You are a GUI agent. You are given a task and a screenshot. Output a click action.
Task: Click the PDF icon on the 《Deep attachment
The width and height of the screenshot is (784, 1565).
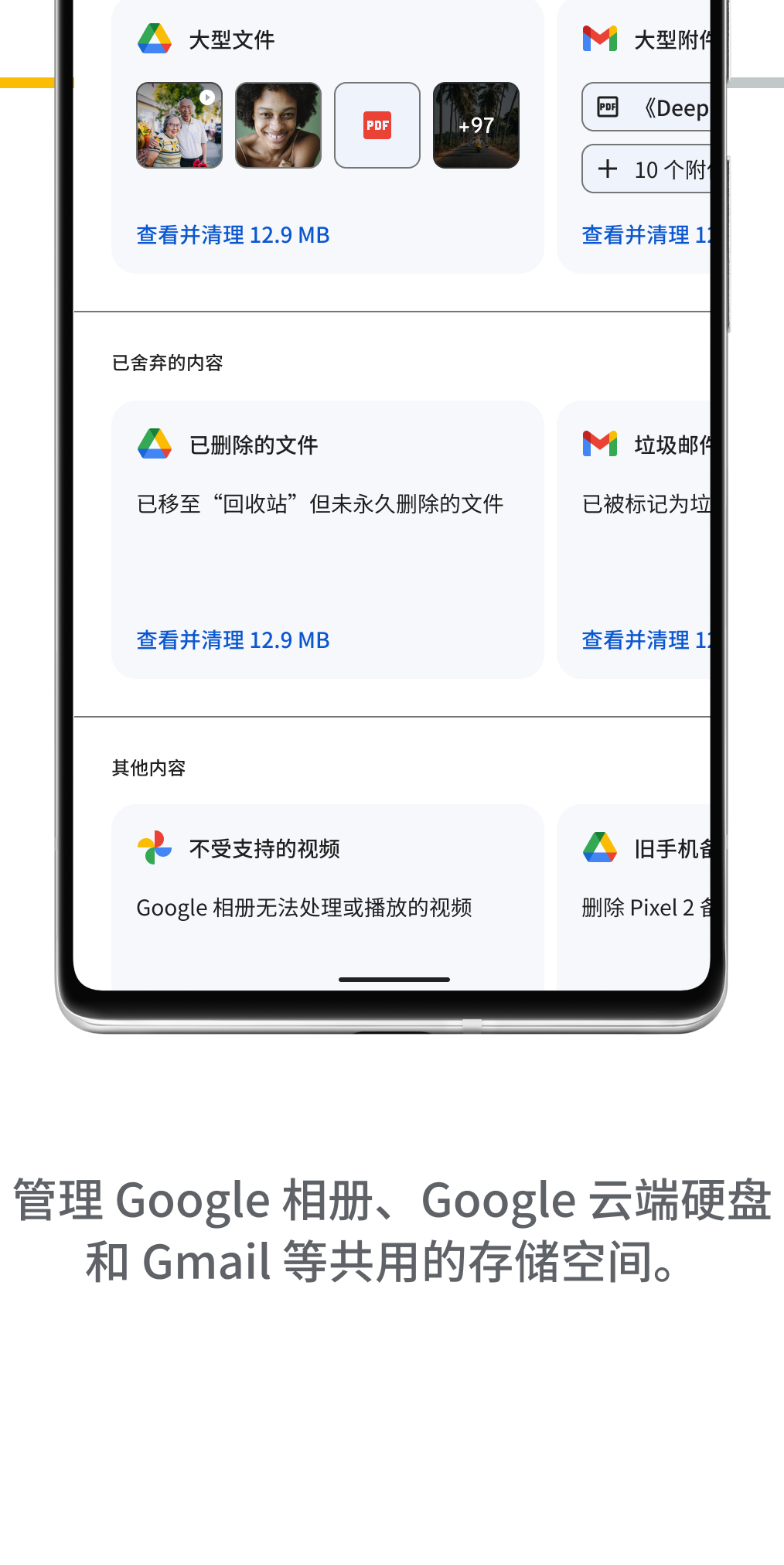pyautogui.click(x=608, y=107)
